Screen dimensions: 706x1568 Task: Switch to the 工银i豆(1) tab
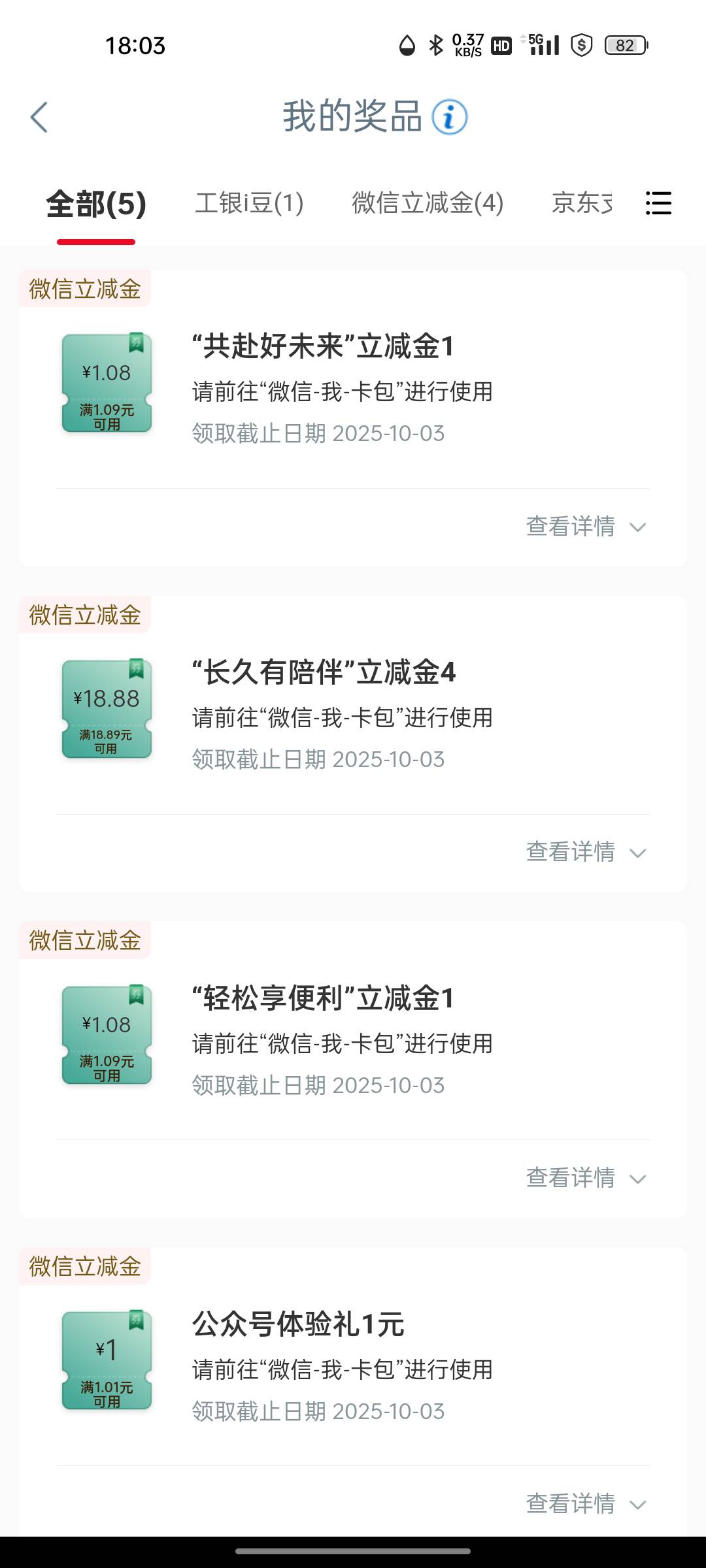click(249, 203)
